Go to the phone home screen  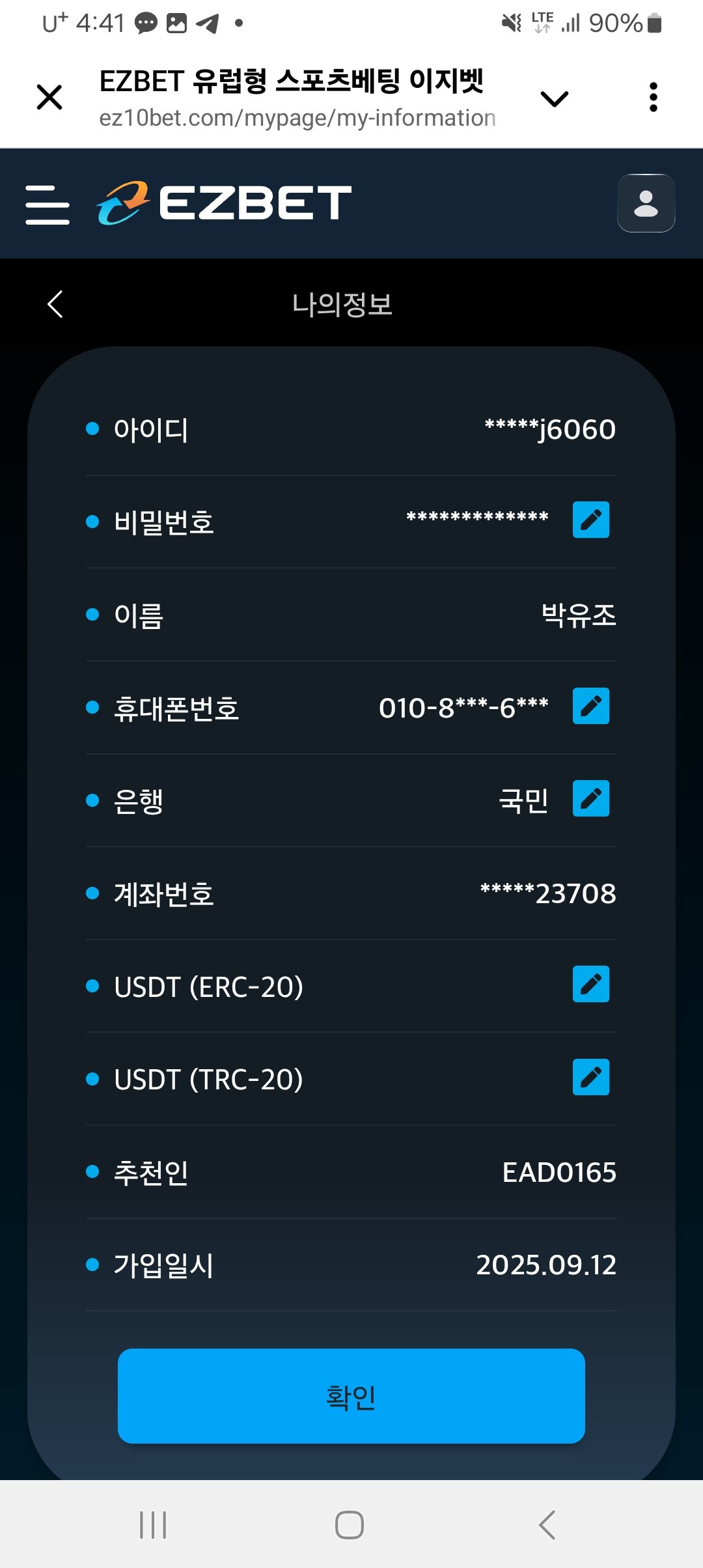click(x=350, y=1525)
